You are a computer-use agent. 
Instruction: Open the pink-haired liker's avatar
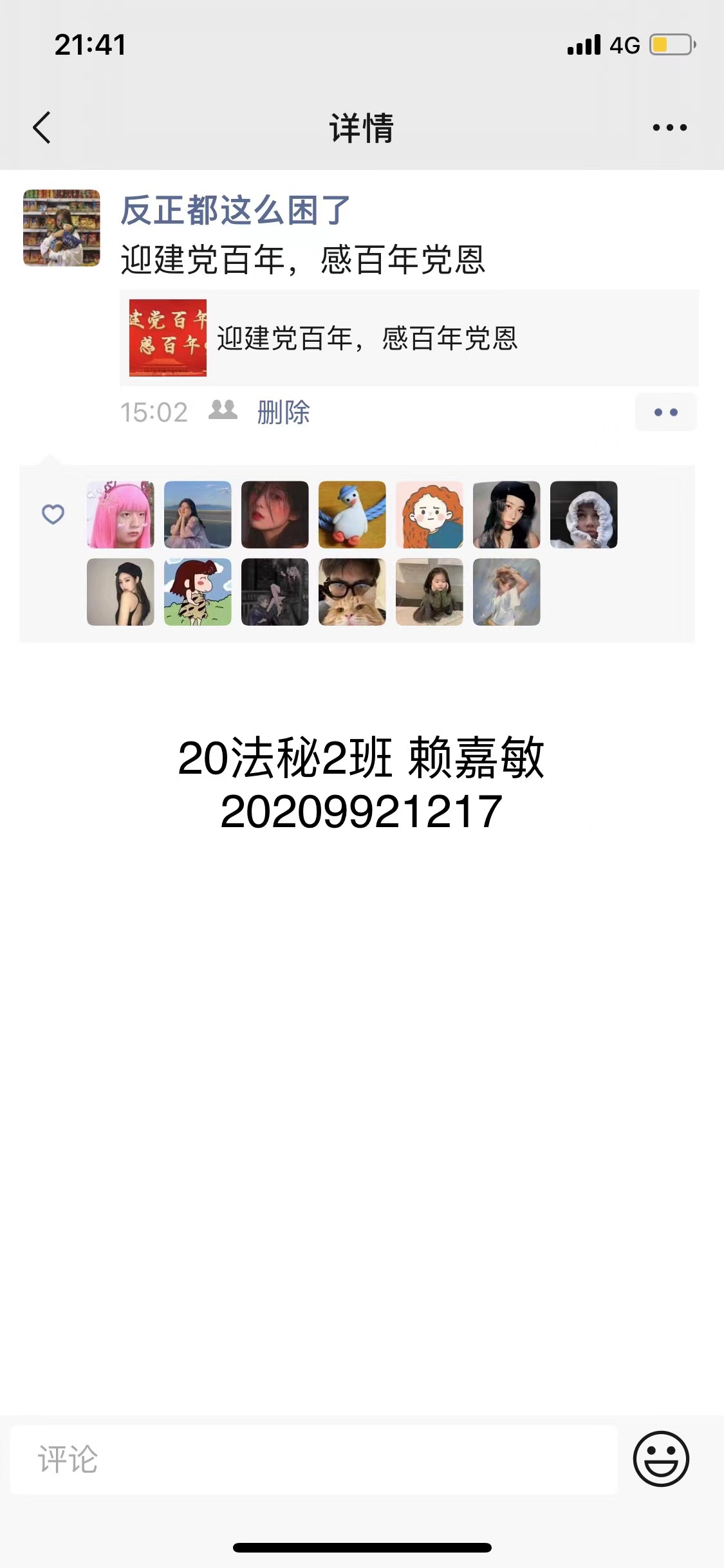pos(120,514)
